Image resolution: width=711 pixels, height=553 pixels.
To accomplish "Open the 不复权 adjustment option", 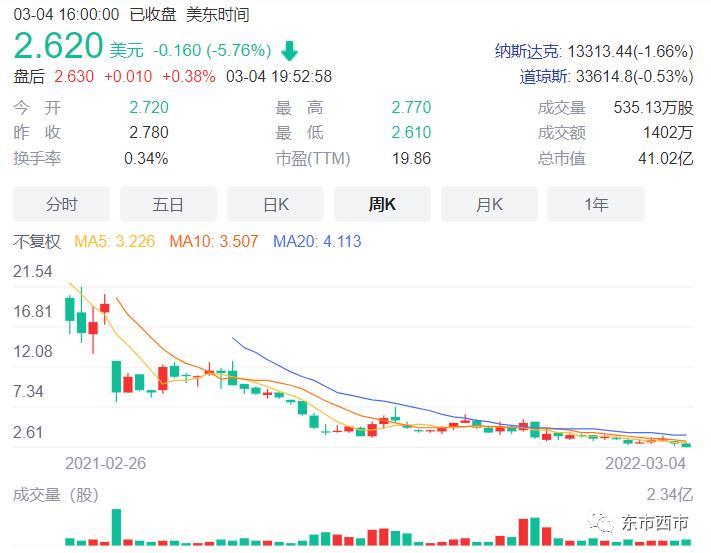I will pos(37,241).
